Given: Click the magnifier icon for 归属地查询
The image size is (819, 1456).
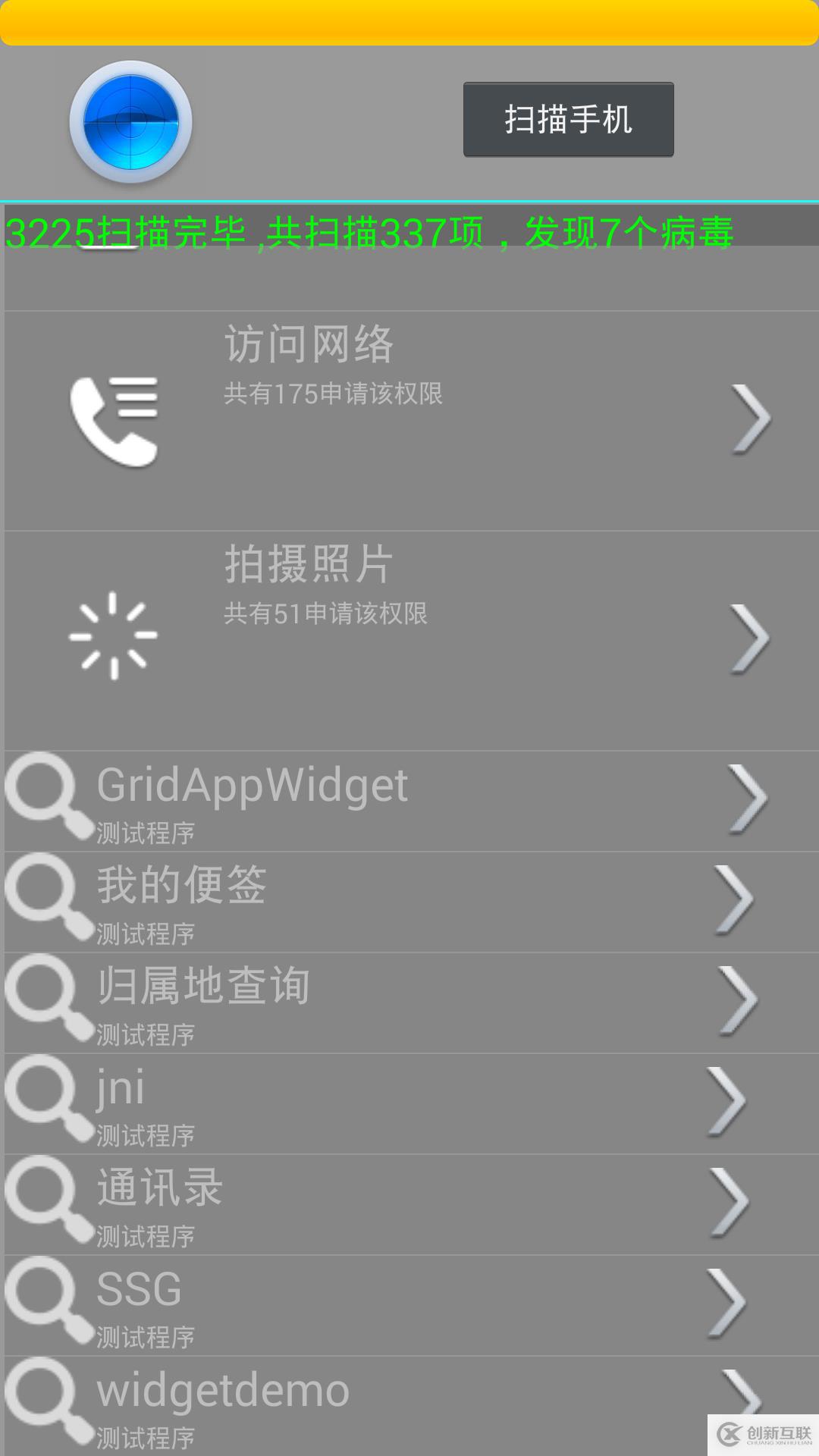Looking at the screenshot, I should [x=45, y=1001].
